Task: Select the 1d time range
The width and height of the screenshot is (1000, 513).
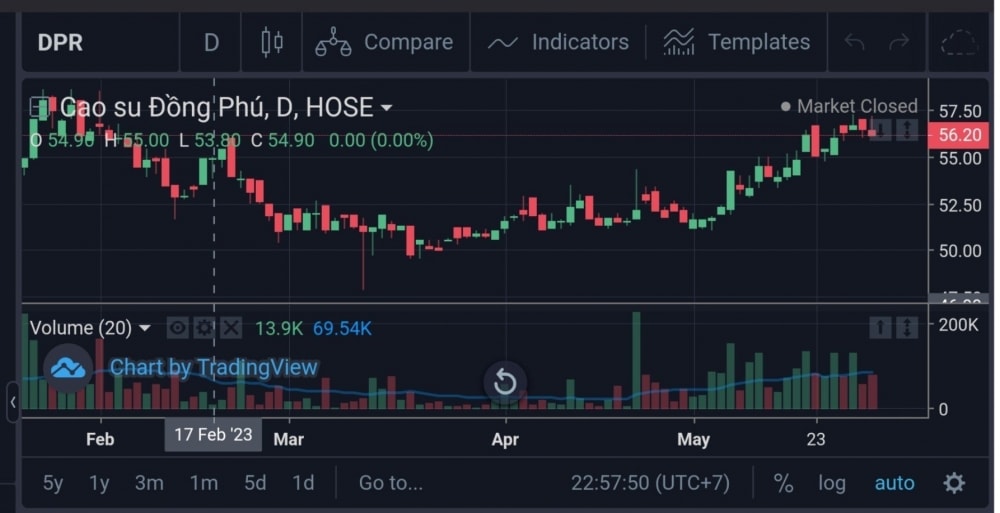Action: [x=303, y=483]
